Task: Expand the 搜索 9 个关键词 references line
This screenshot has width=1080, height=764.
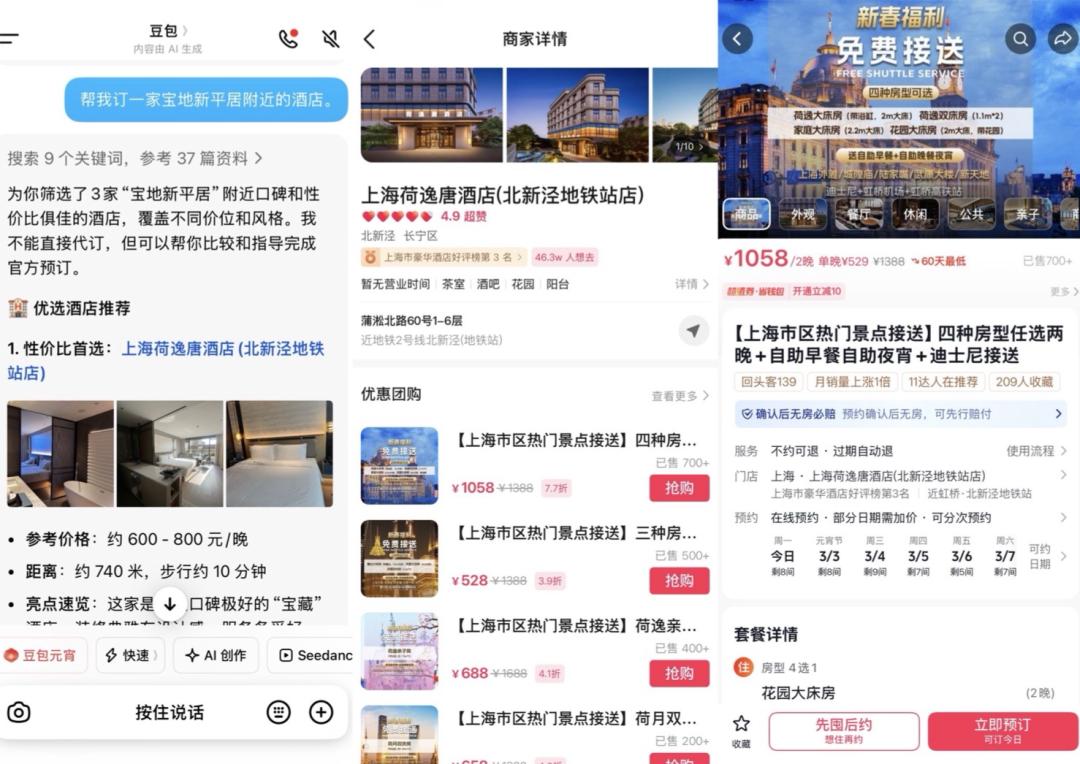Action: 135,158
